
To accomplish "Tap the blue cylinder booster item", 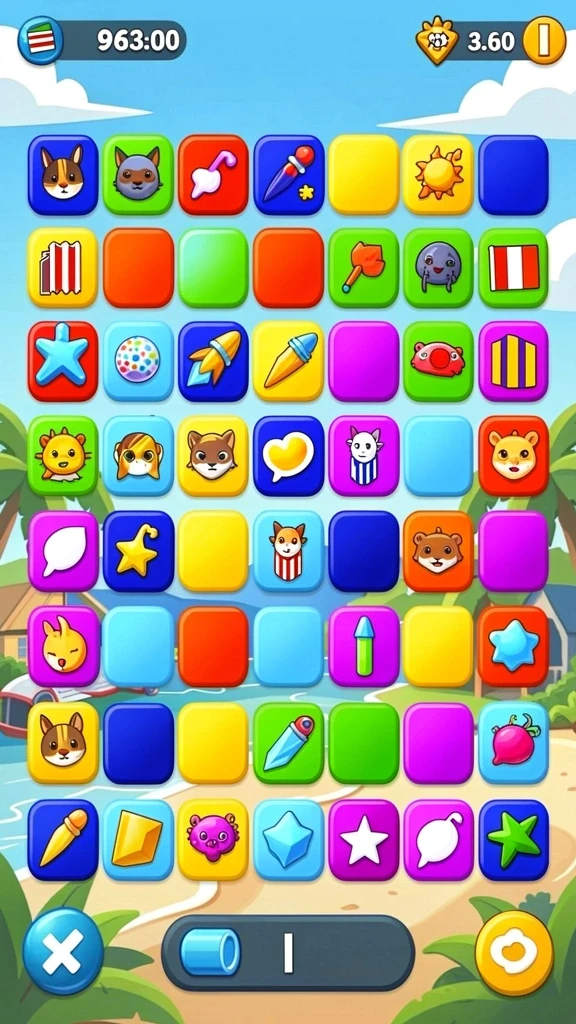I will pyautogui.click(x=210, y=952).
